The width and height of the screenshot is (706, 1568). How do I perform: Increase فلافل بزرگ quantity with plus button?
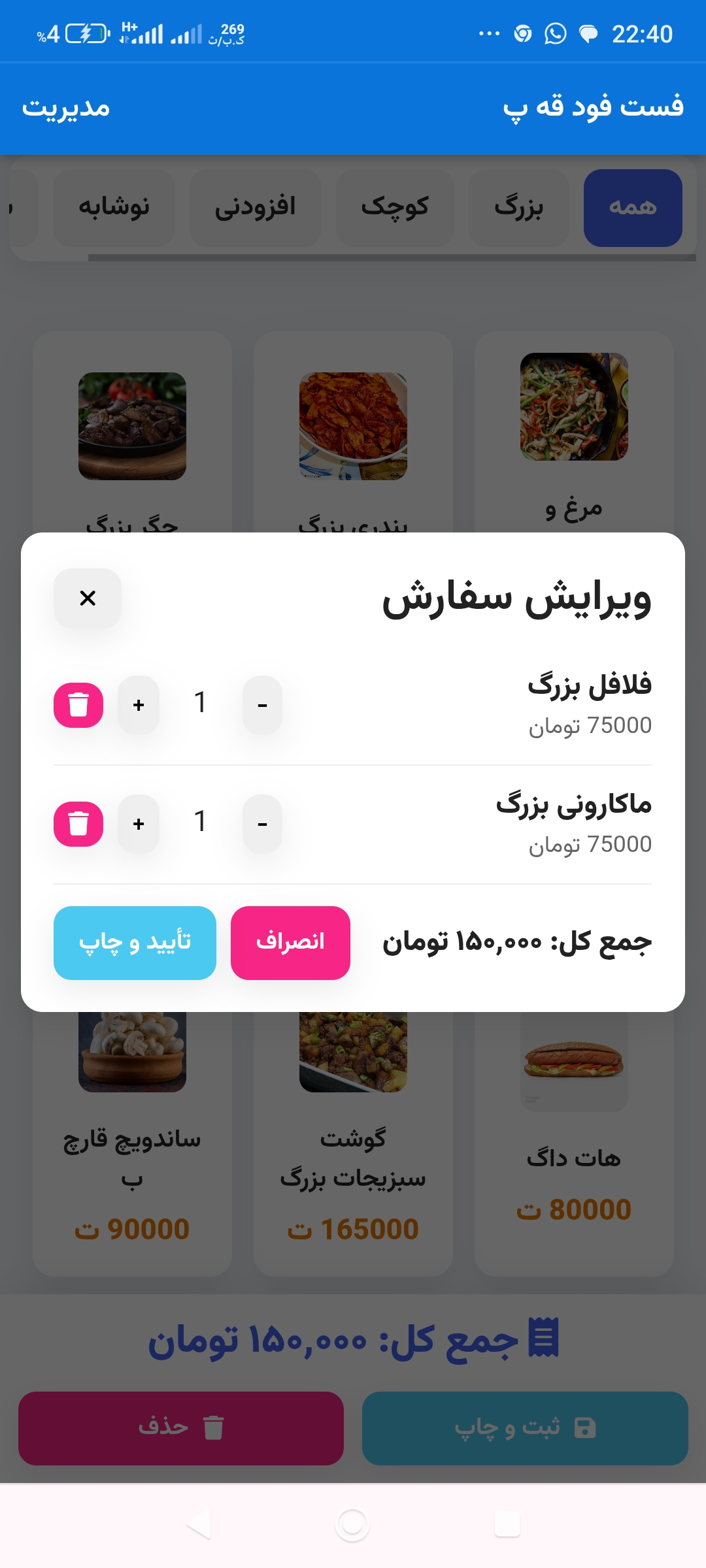138,705
